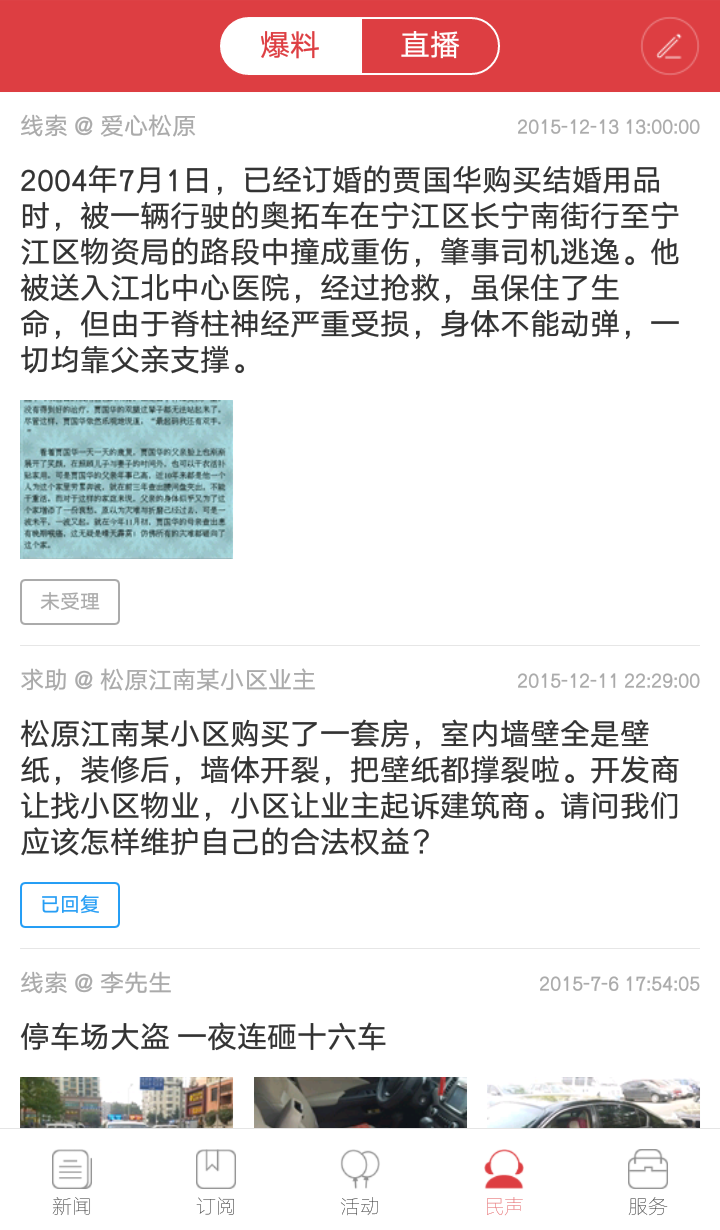Go to the 活动 tab
720x1230 pixels.
[x=360, y=1182]
